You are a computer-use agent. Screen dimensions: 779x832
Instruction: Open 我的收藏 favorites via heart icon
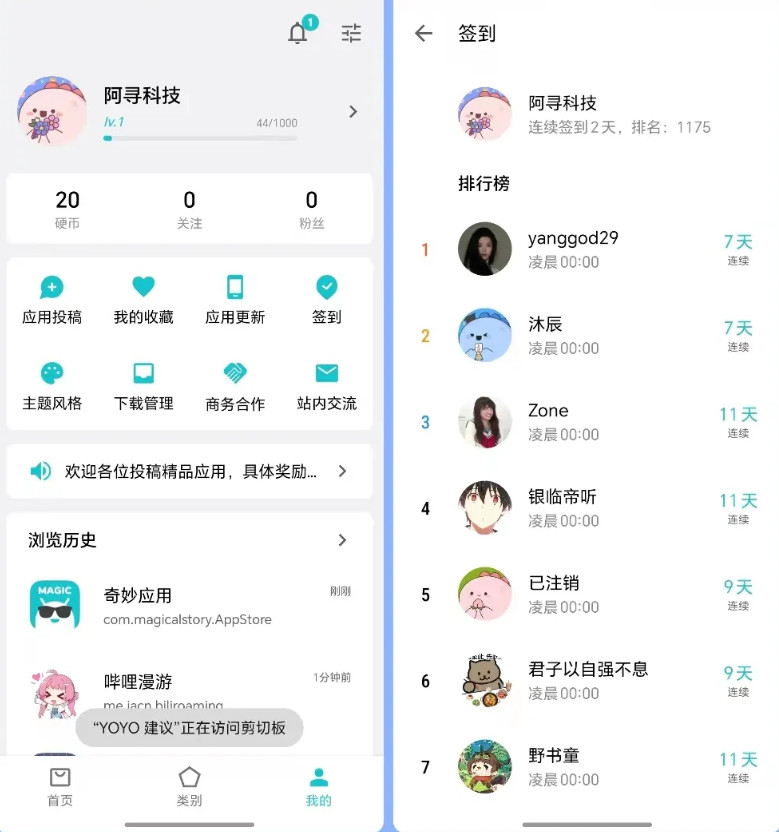click(143, 290)
